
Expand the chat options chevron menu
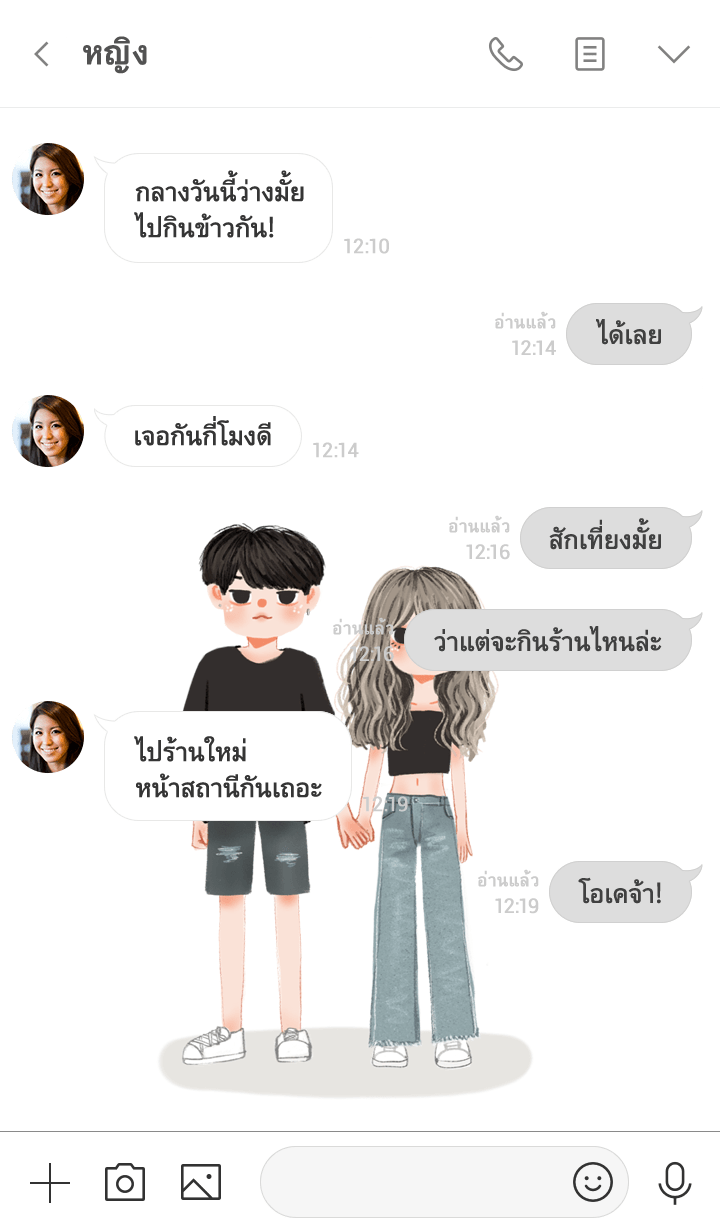[x=674, y=54]
